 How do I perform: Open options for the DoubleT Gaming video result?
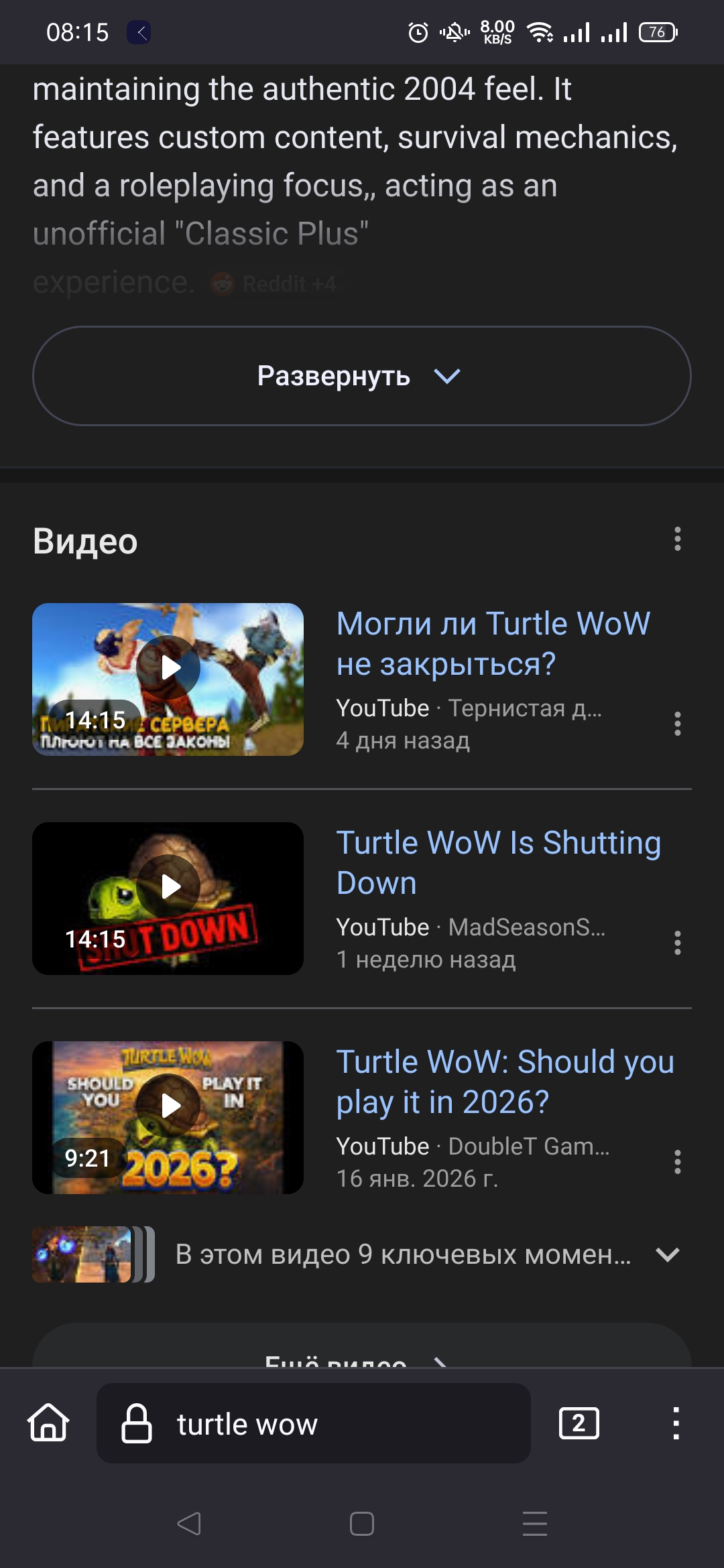pos(678,1162)
